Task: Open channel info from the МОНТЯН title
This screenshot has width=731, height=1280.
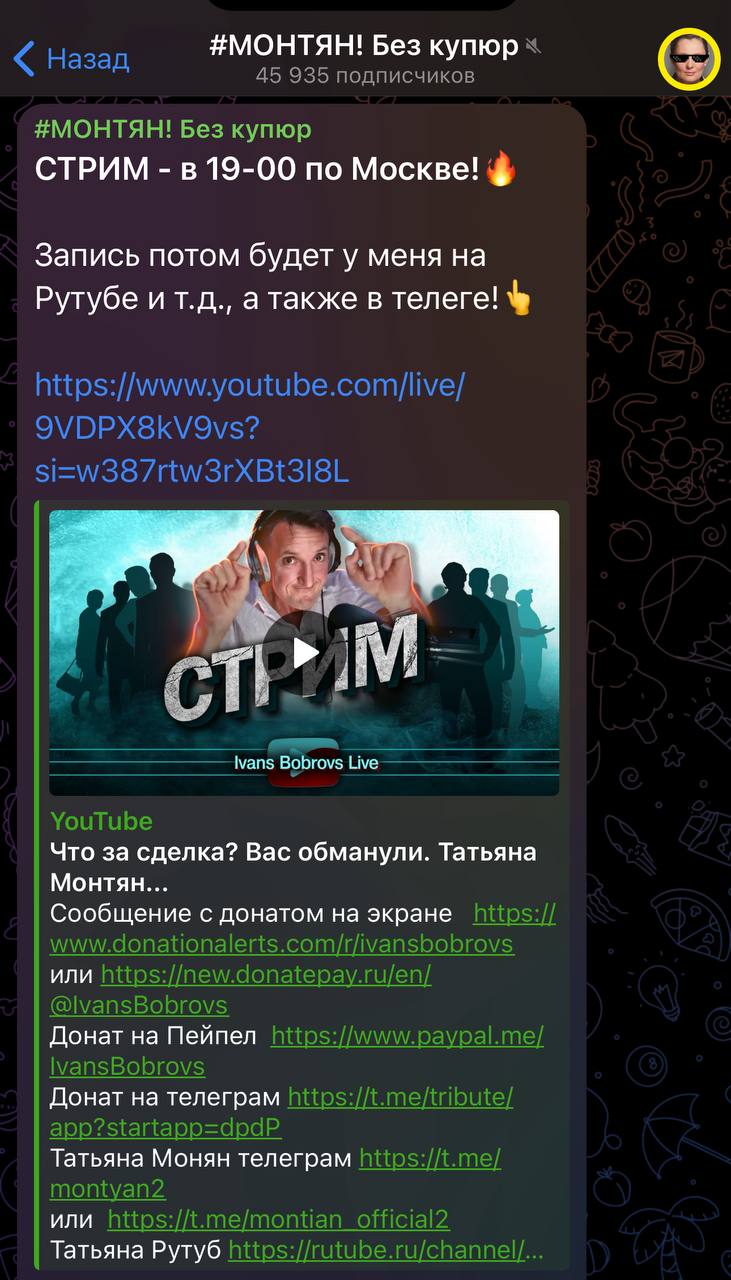Action: tap(365, 46)
